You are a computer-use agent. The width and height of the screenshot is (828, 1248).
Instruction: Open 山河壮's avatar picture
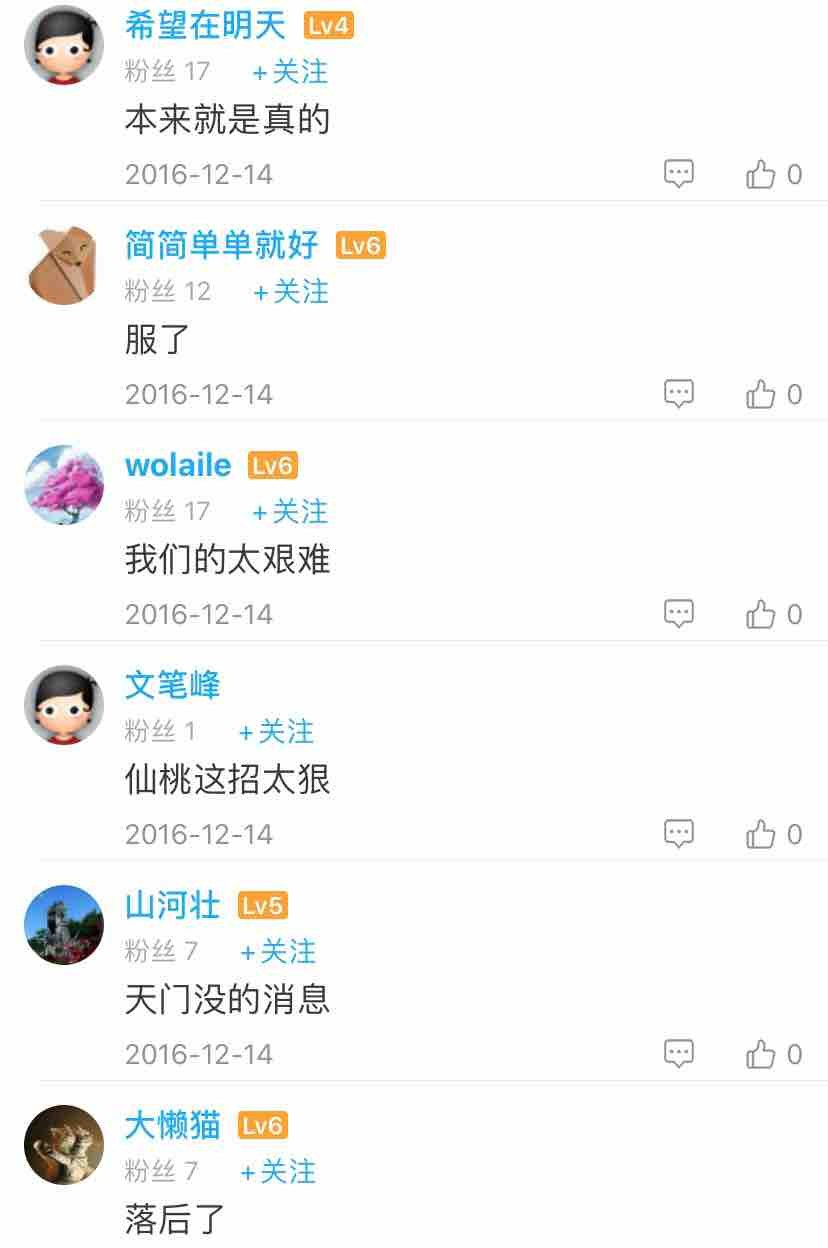pos(64,925)
